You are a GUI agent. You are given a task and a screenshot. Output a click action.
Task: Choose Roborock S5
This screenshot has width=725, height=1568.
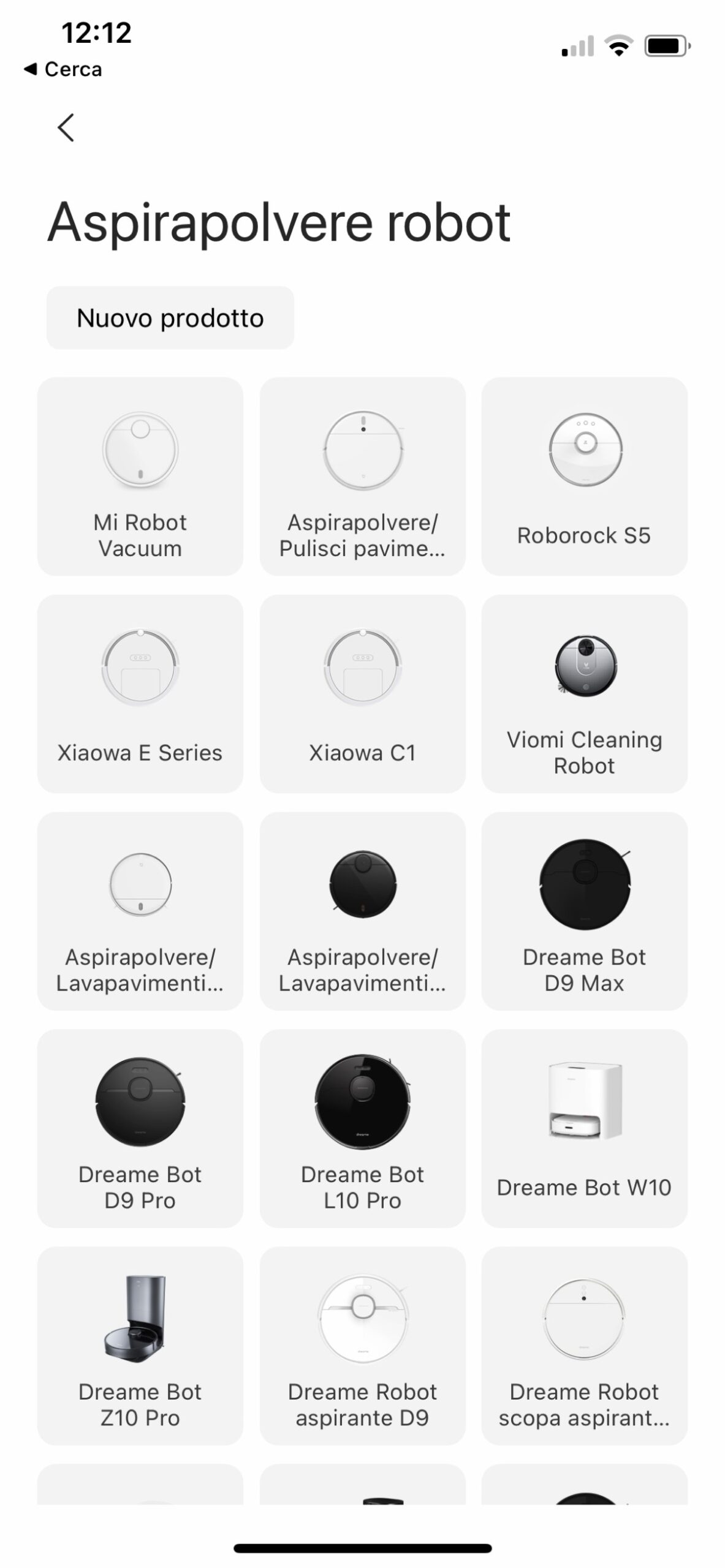[584, 477]
